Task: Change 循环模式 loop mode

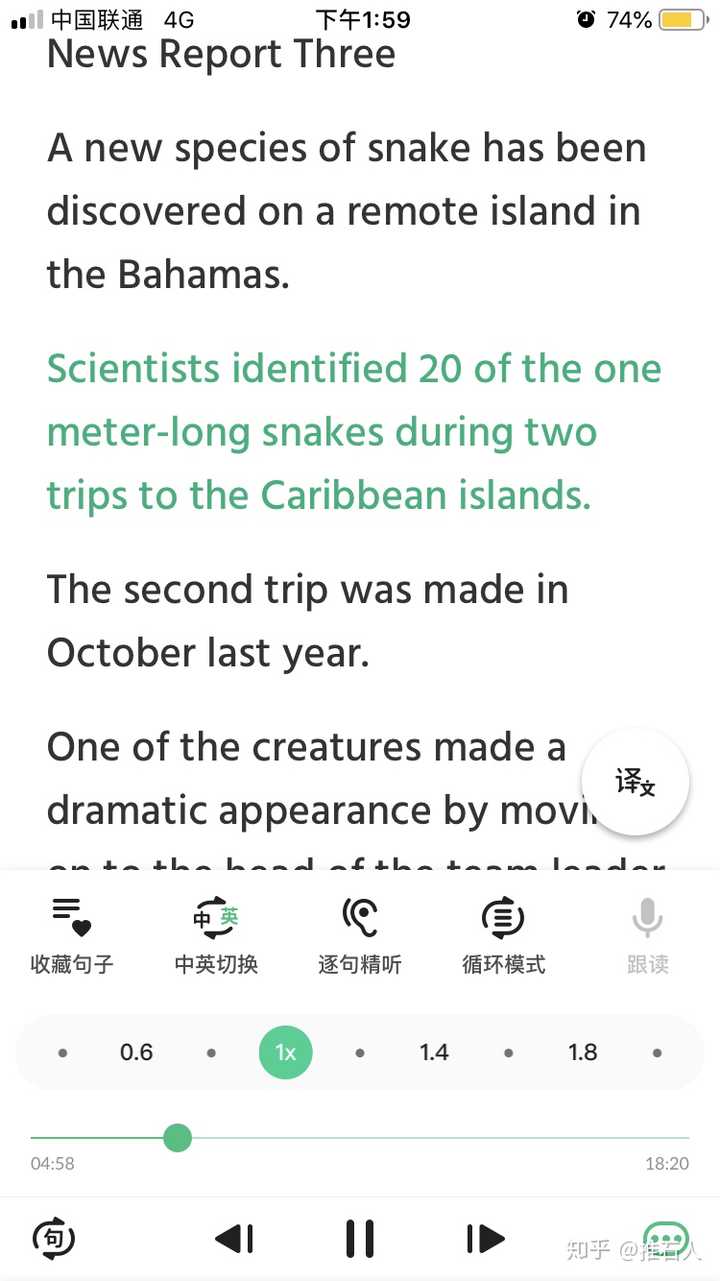Action: pyautogui.click(x=503, y=934)
